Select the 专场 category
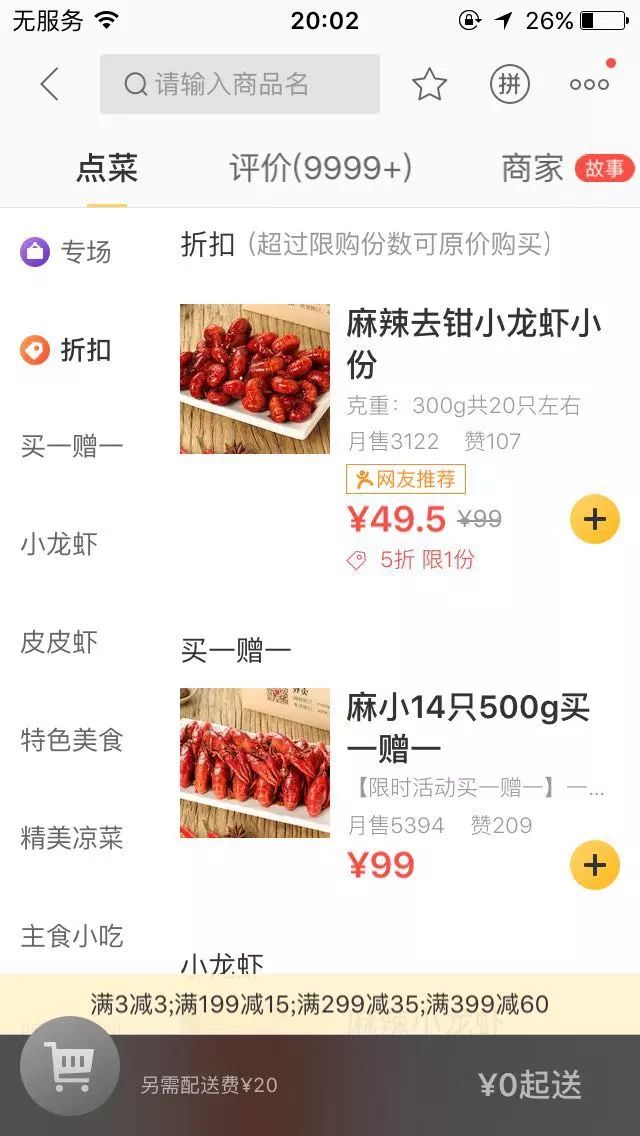The width and height of the screenshot is (640, 1136). 67,252
